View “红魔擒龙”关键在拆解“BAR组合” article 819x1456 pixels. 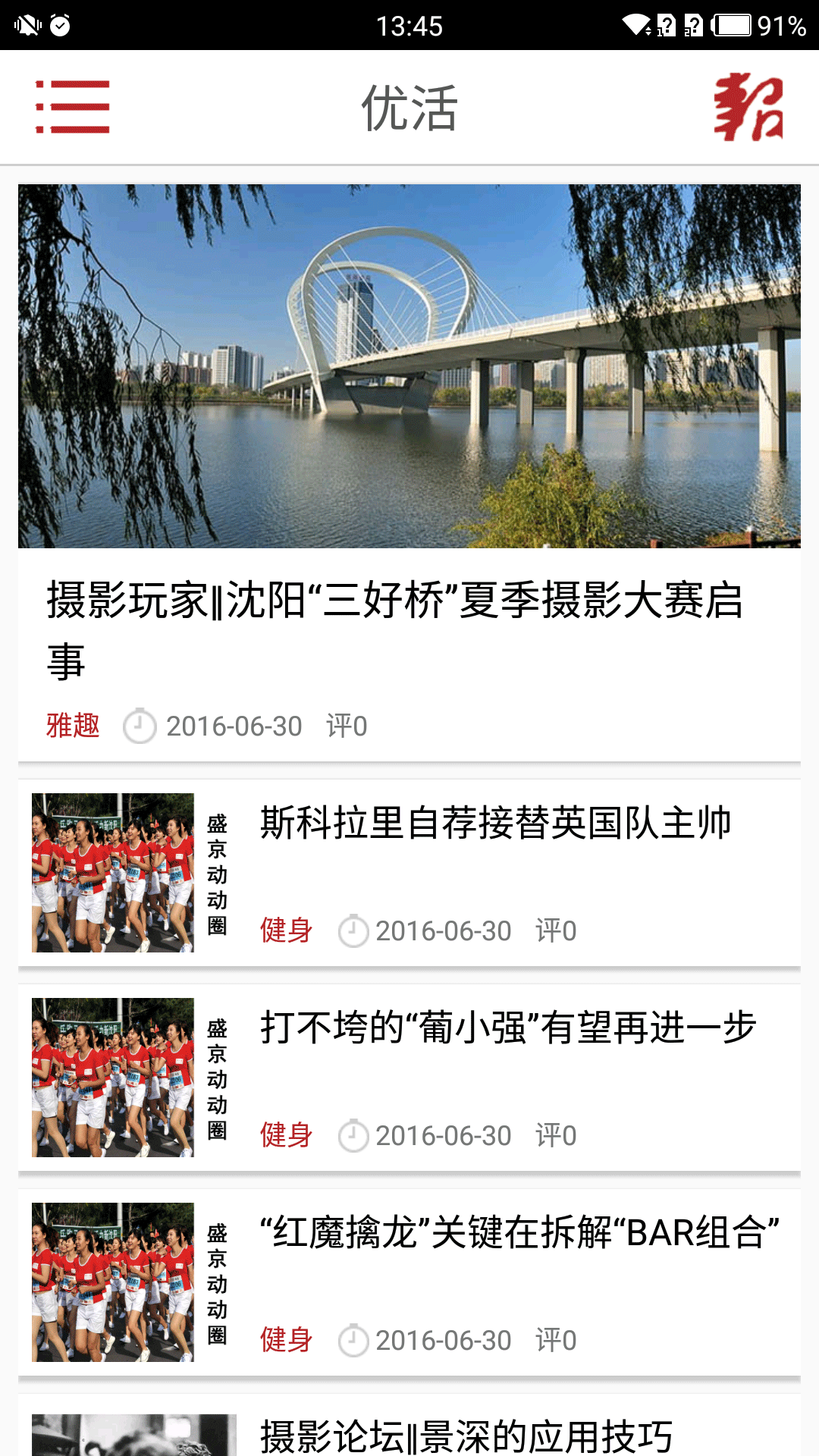pyautogui.click(x=519, y=1233)
